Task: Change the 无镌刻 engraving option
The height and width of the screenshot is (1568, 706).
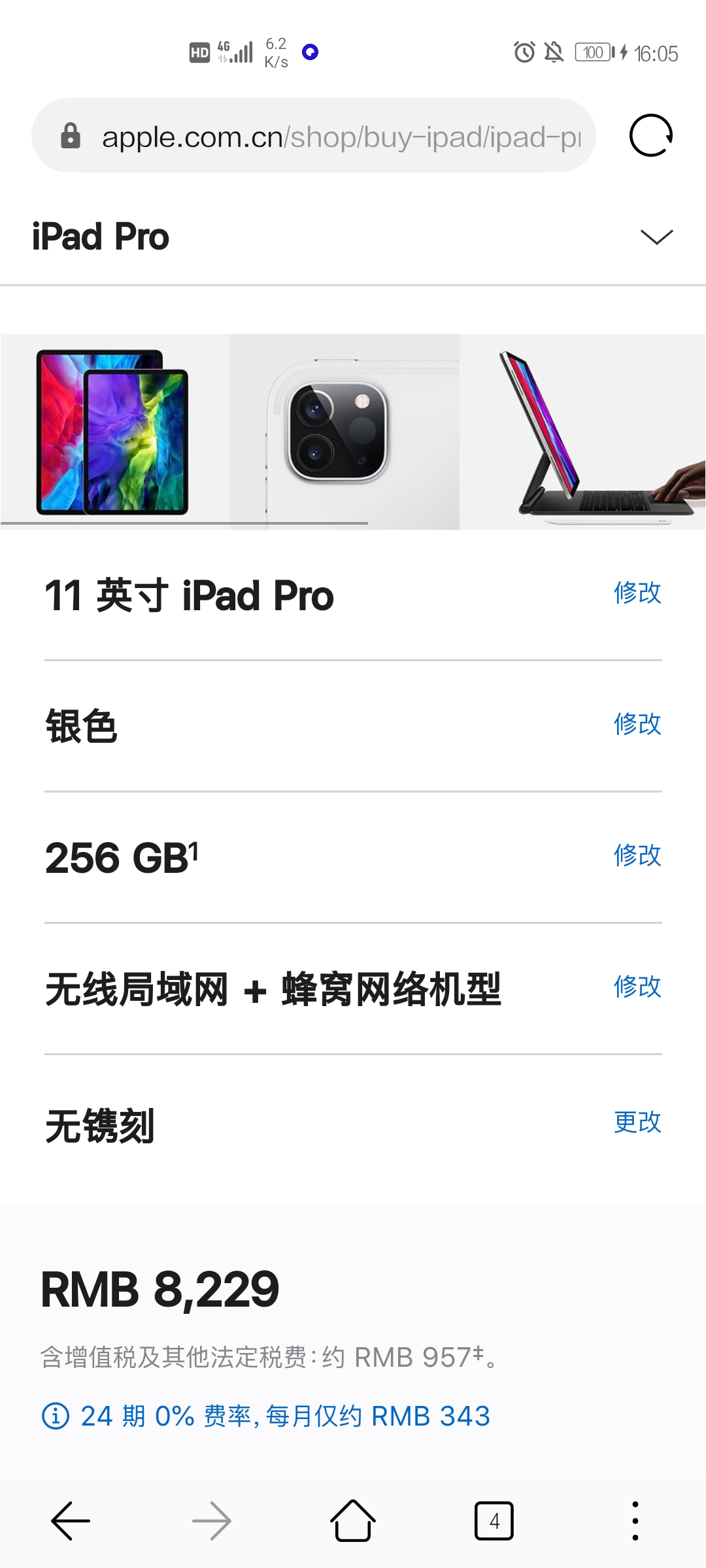Action: coord(637,1122)
